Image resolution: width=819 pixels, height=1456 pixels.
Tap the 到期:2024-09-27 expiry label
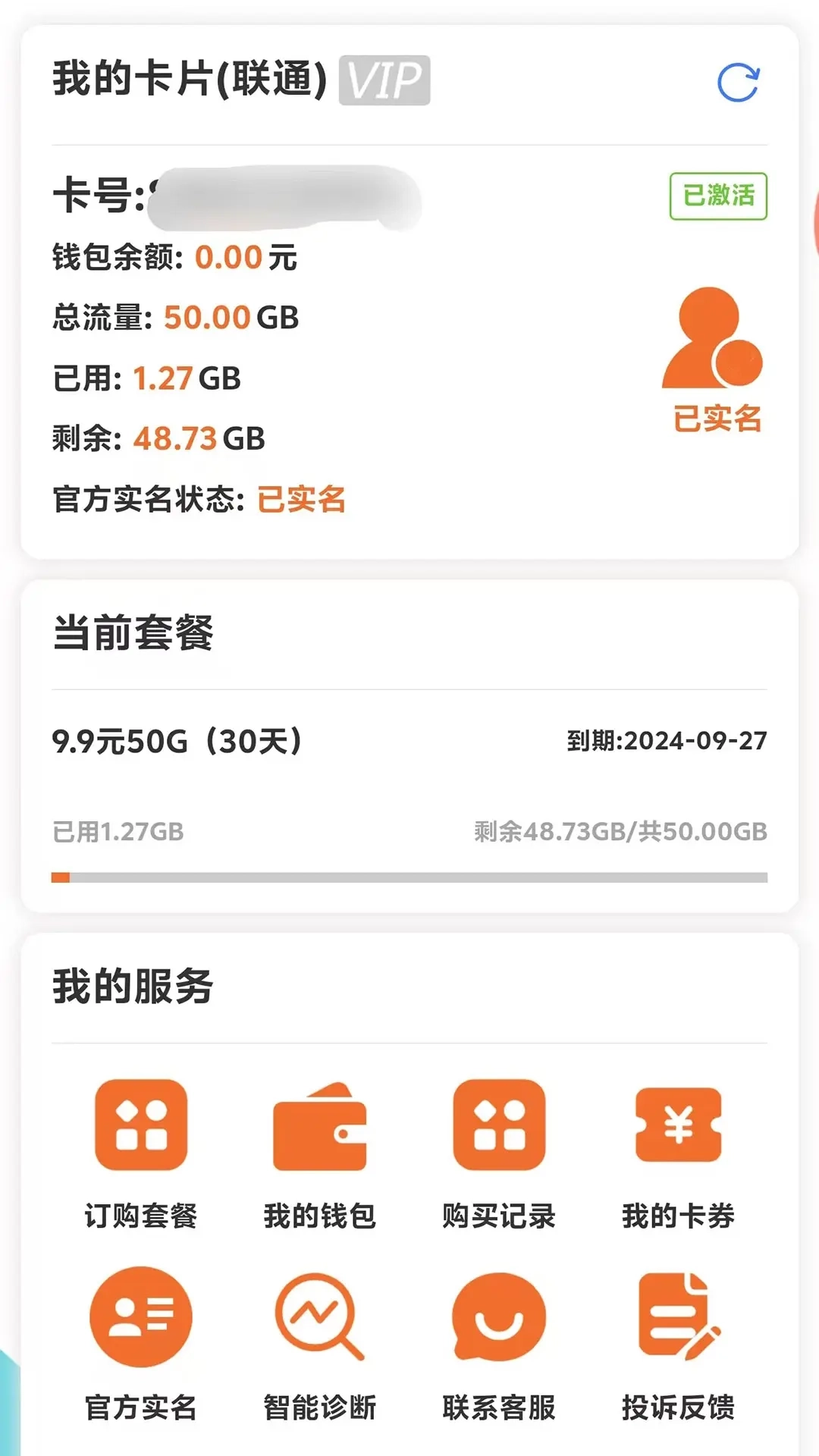pyautogui.click(x=667, y=739)
